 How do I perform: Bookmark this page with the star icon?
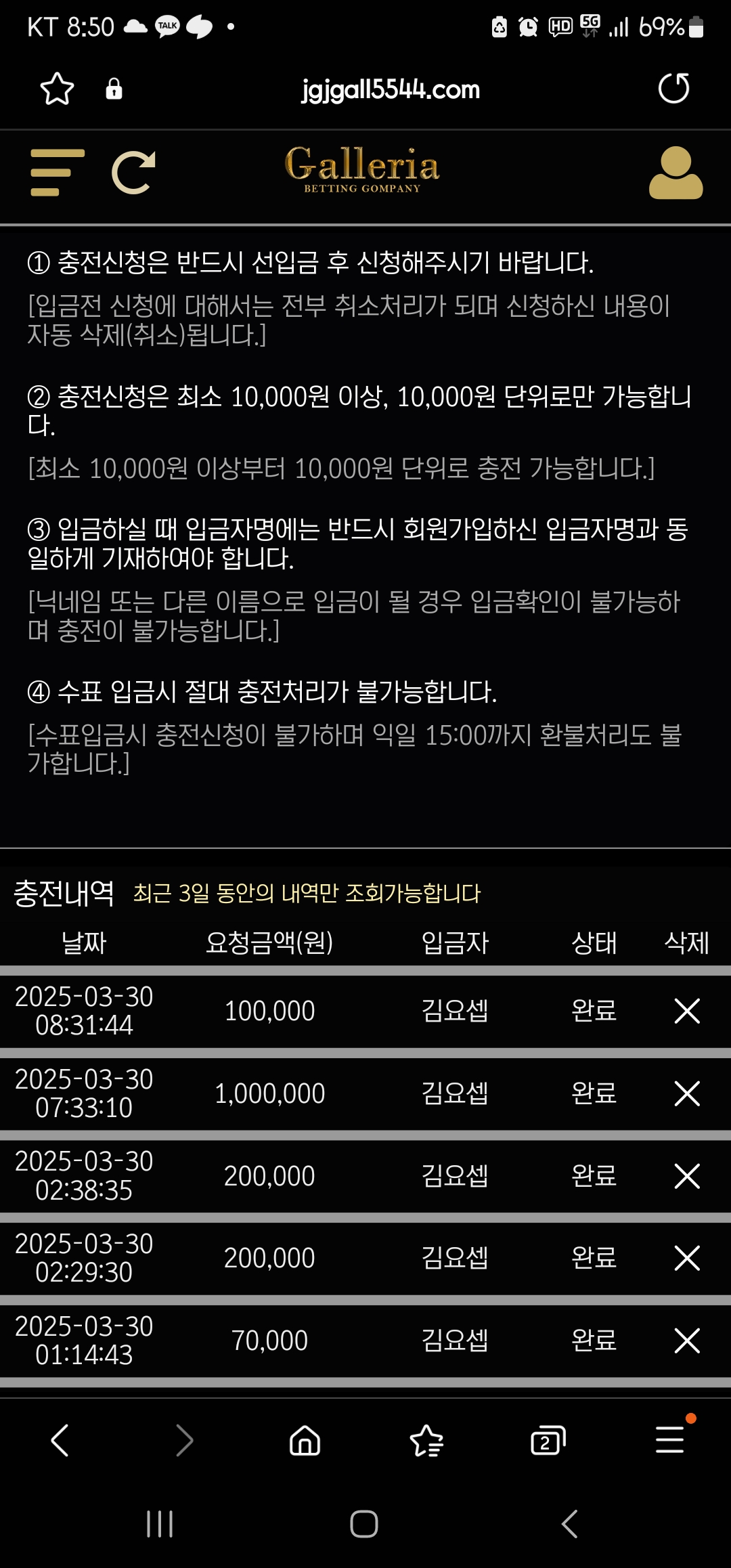[57, 89]
